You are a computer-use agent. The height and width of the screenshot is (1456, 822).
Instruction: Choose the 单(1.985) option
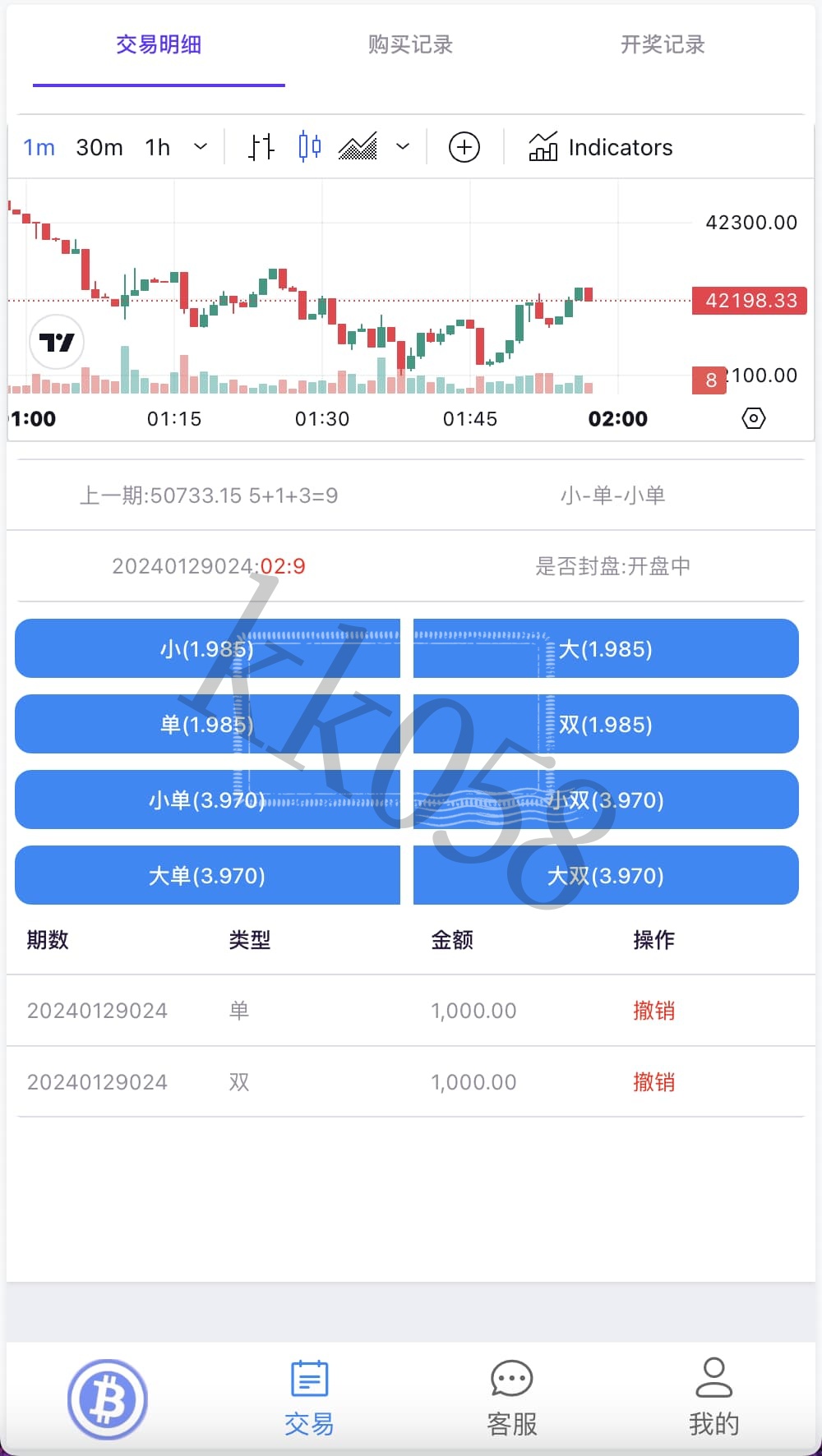[x=207, y=725]
